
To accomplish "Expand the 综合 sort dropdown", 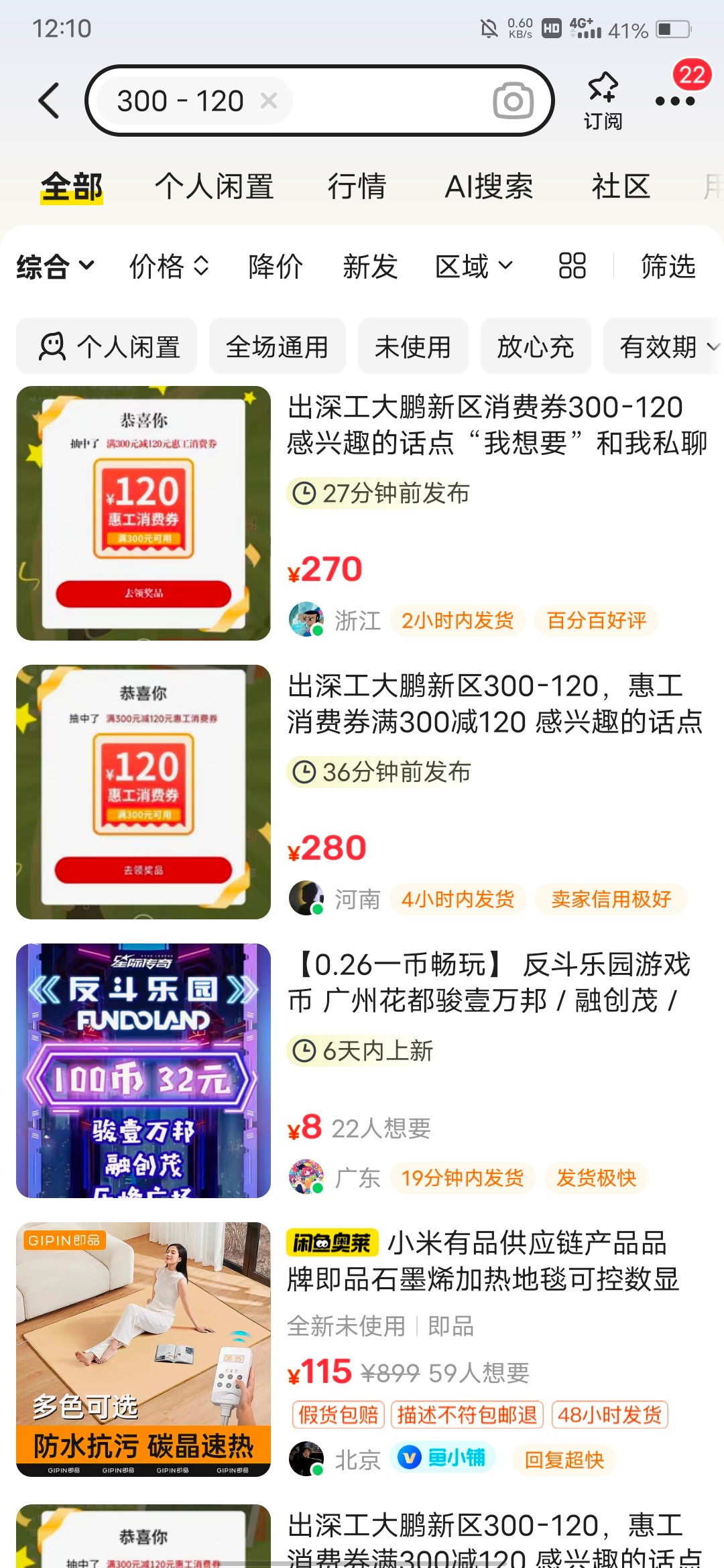I will pyautogui.click(x=55, y=266).
